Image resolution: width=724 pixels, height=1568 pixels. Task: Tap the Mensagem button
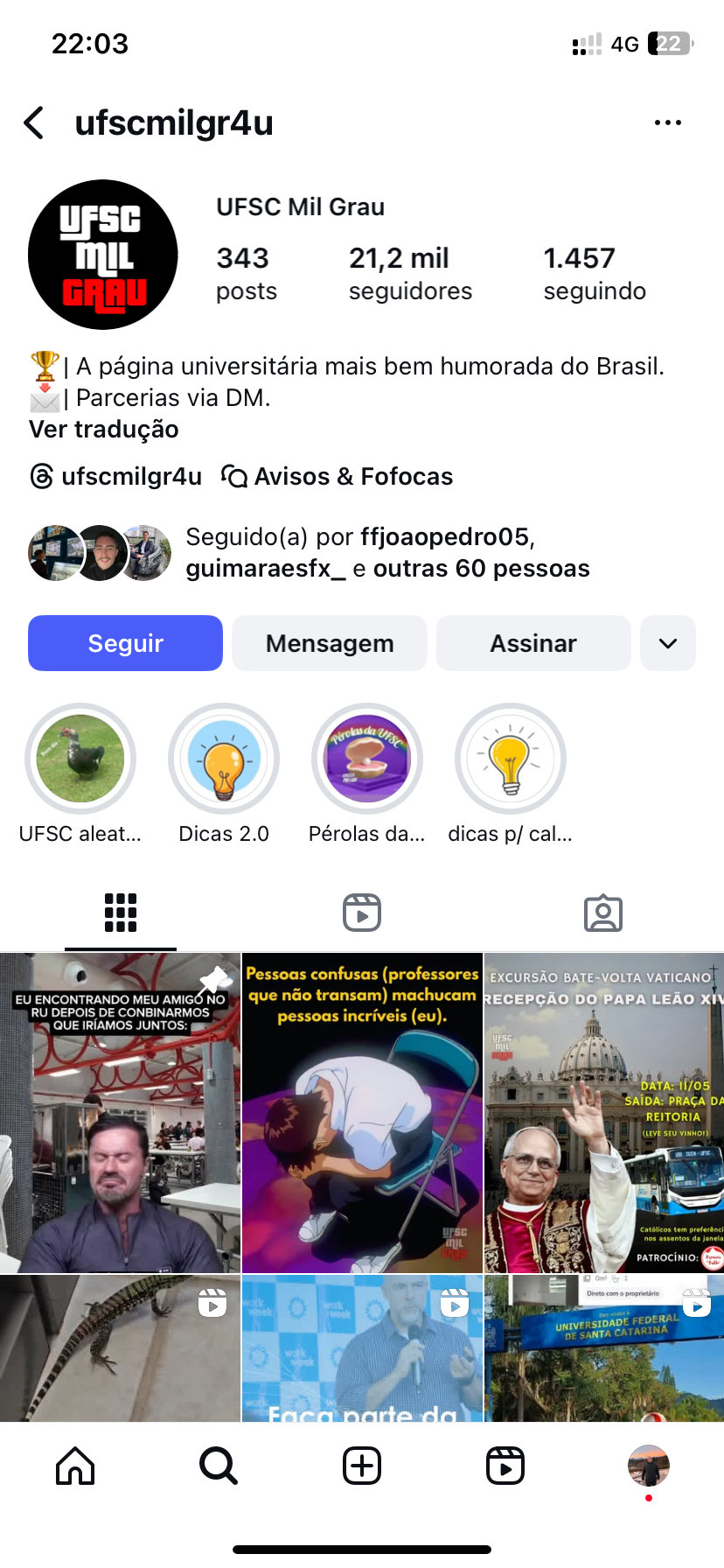coord(330,643)
